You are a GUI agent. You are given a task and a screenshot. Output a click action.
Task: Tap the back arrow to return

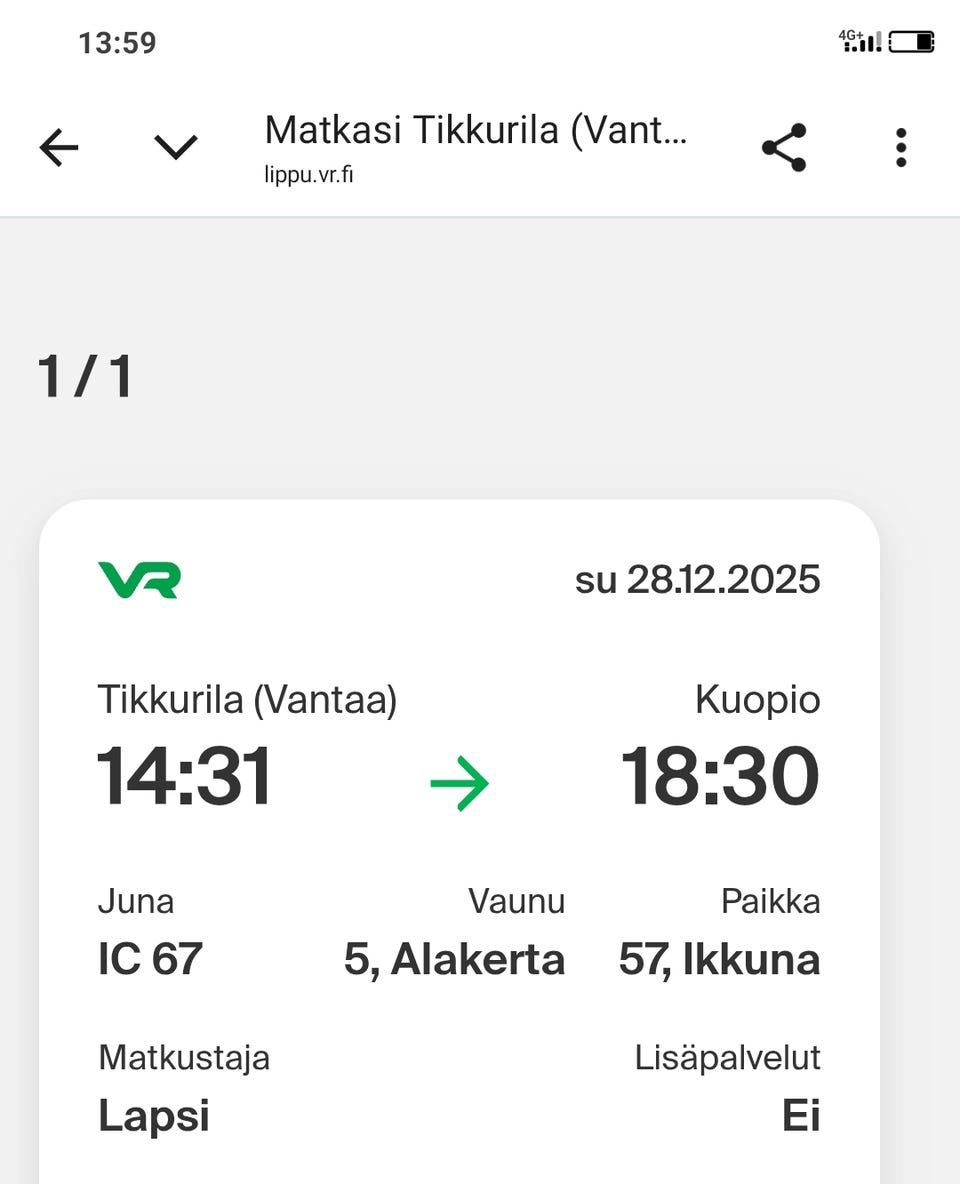click(57, 146)
